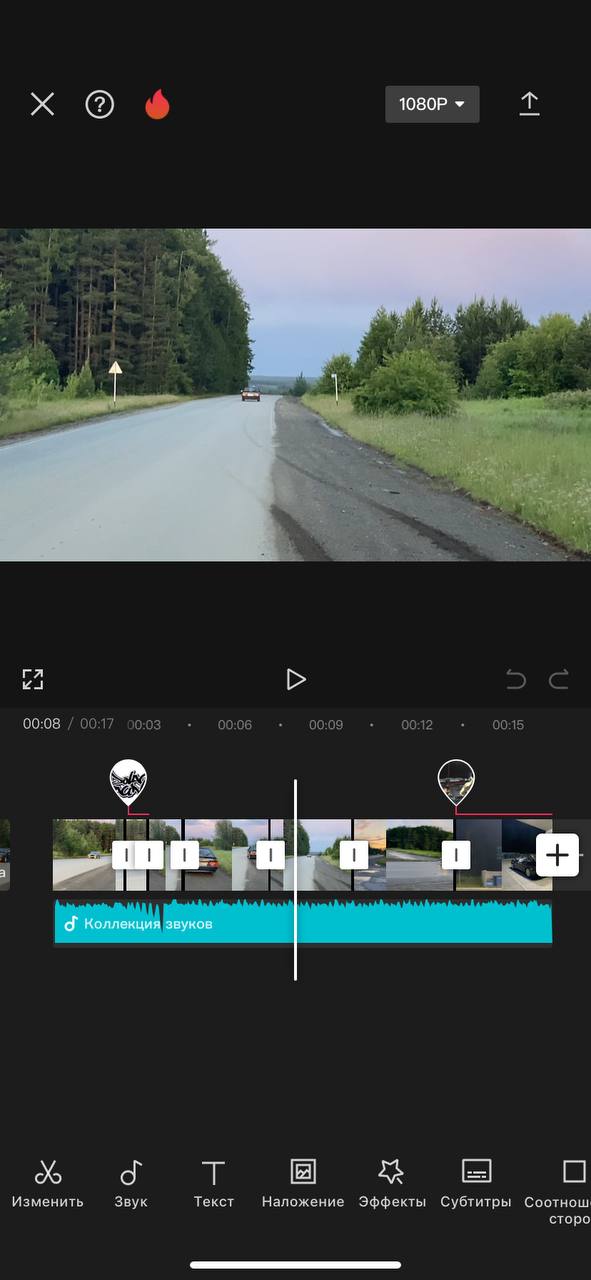
Task: Open the Эффекты tool
Action: pos(392,1185)
